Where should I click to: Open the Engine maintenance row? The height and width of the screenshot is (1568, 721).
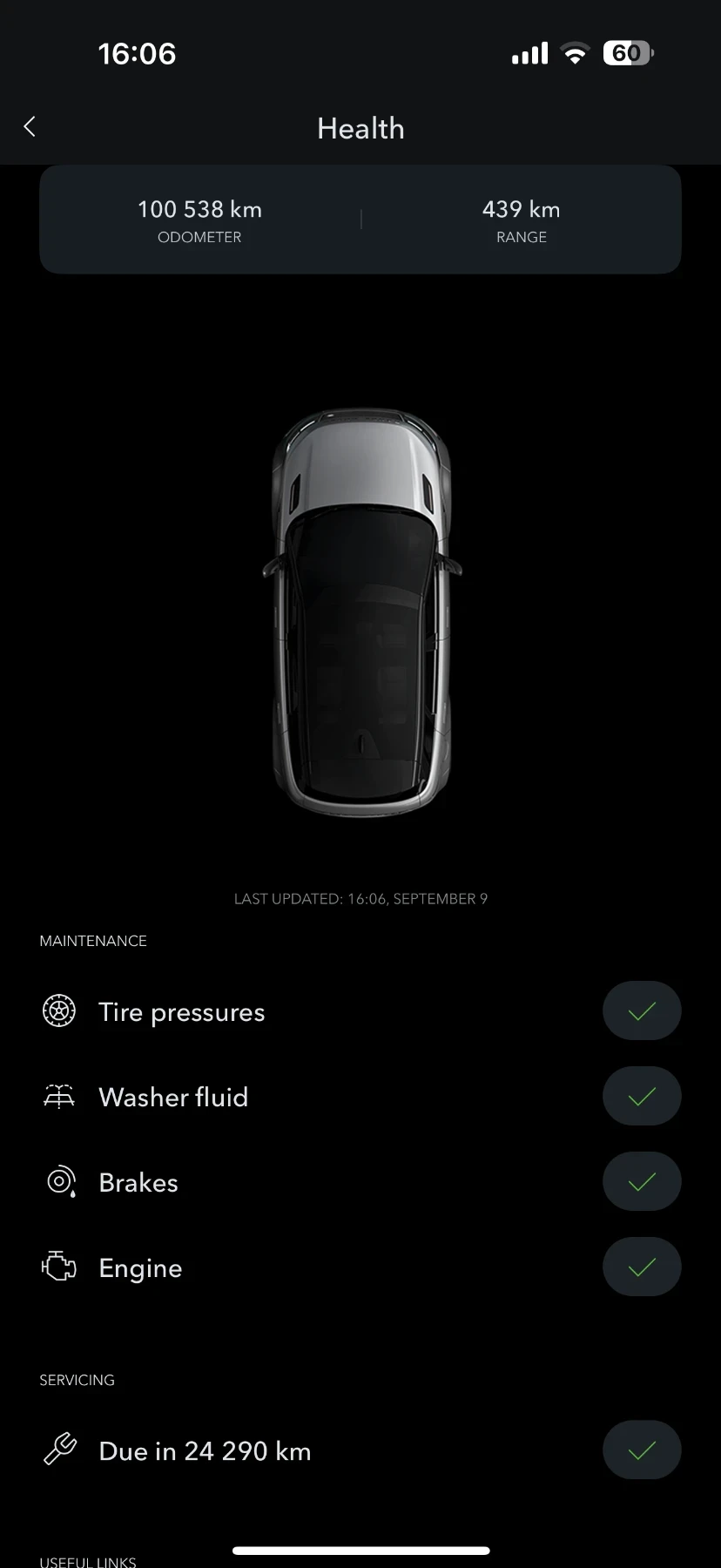coord(141,1267)
